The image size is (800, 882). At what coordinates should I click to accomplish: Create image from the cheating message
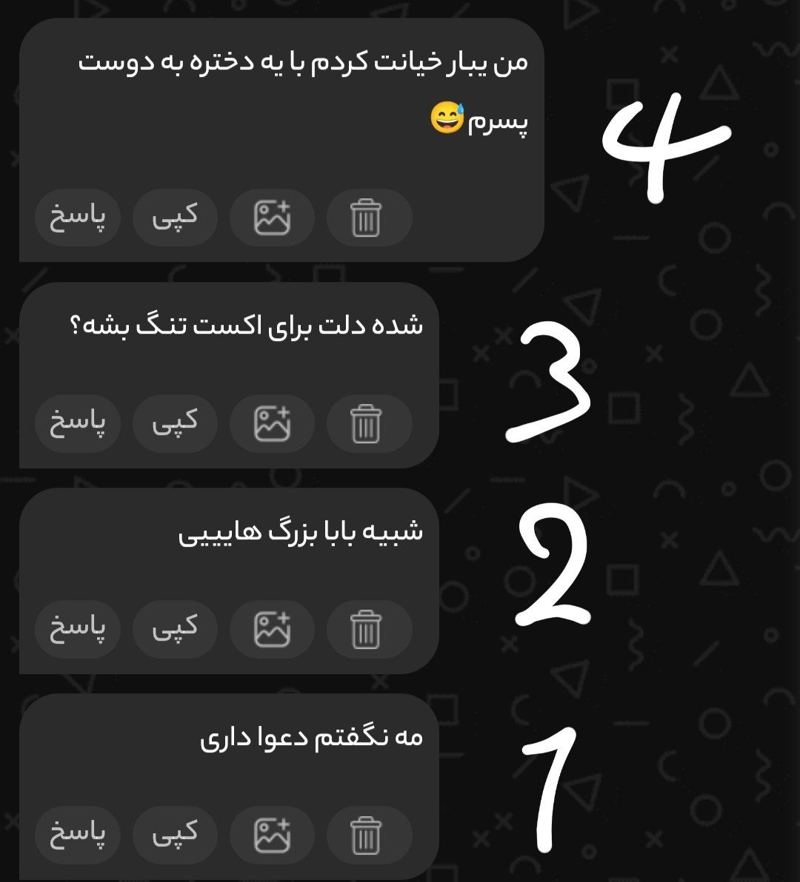click(x=272, y=217)
